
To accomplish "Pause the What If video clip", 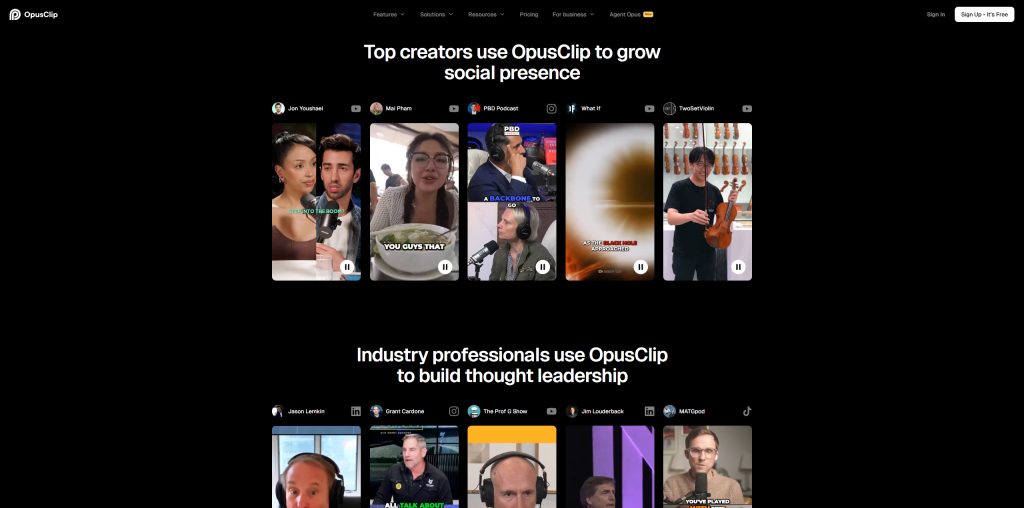I will pos(641,267).
